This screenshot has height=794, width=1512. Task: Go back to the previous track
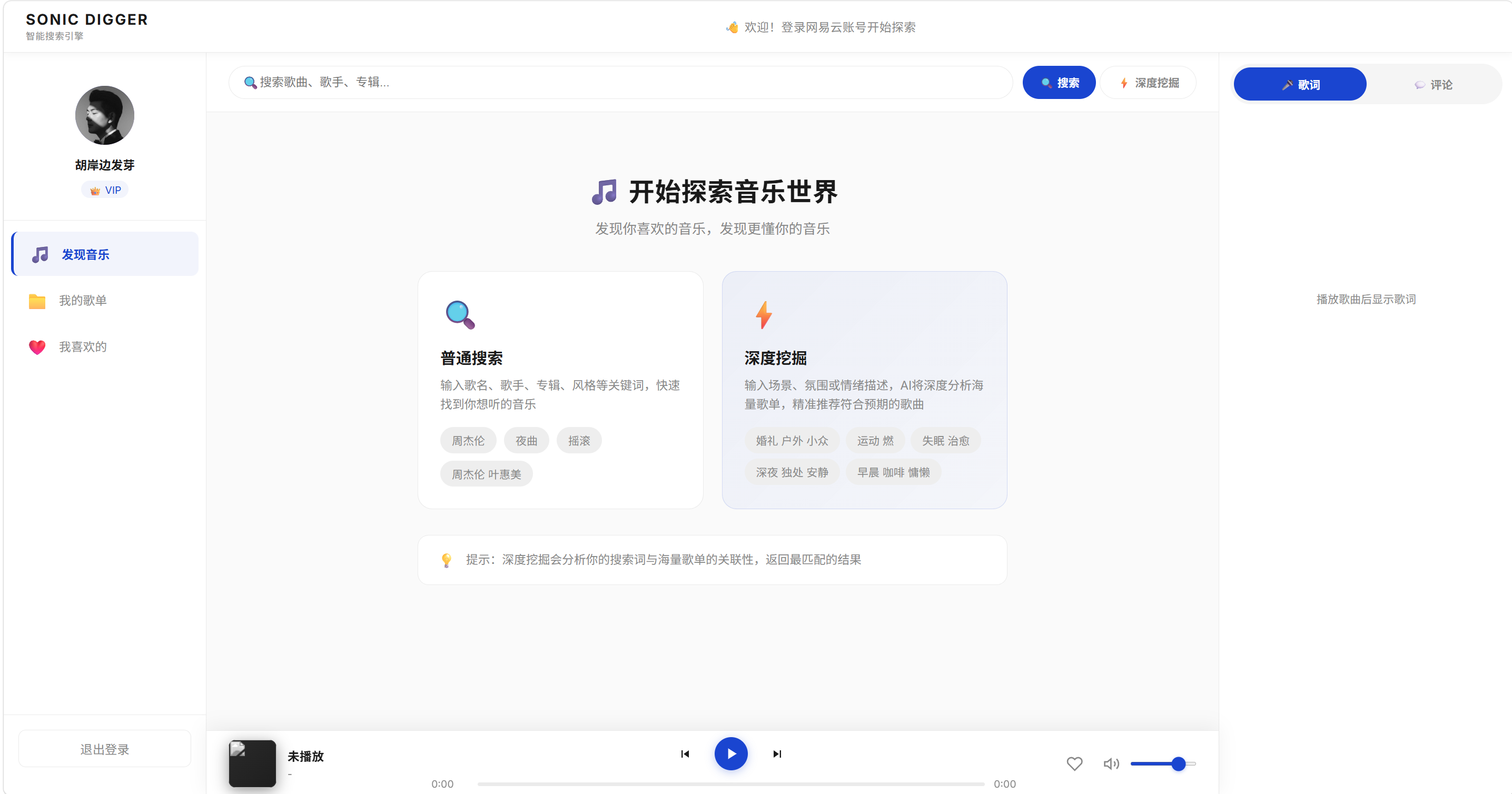coord(685,753)
